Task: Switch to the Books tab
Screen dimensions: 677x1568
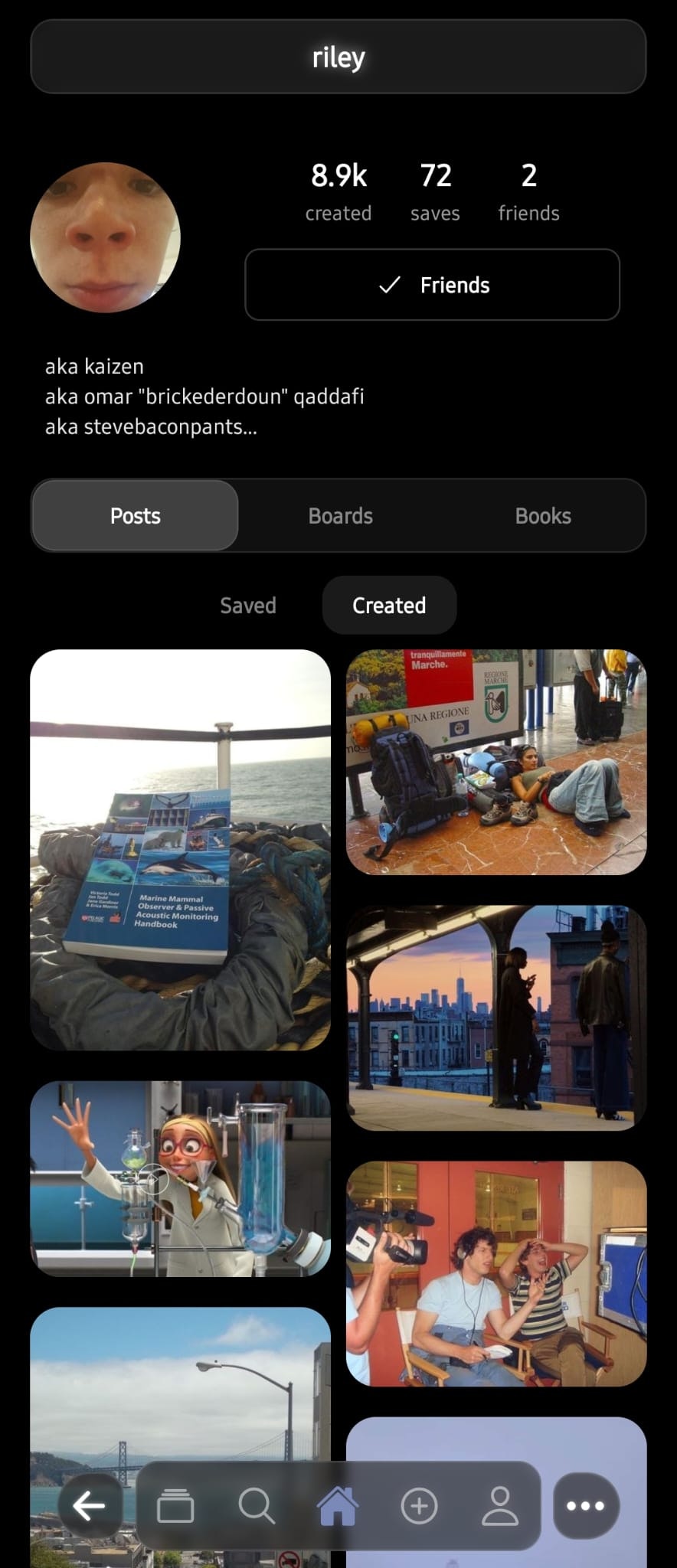Action: click(x=543, y=516)
